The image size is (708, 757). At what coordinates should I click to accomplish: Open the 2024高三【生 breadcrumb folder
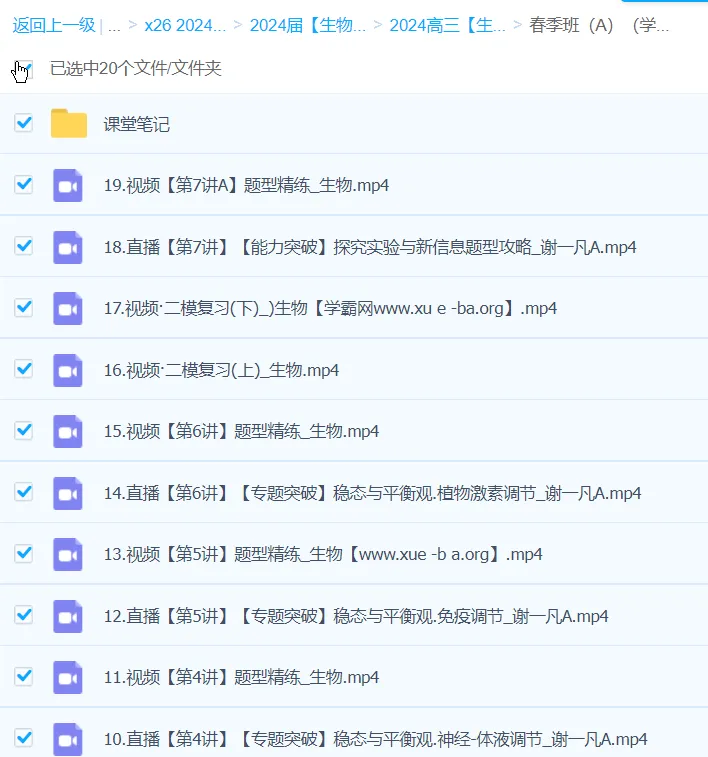point(447,25)
